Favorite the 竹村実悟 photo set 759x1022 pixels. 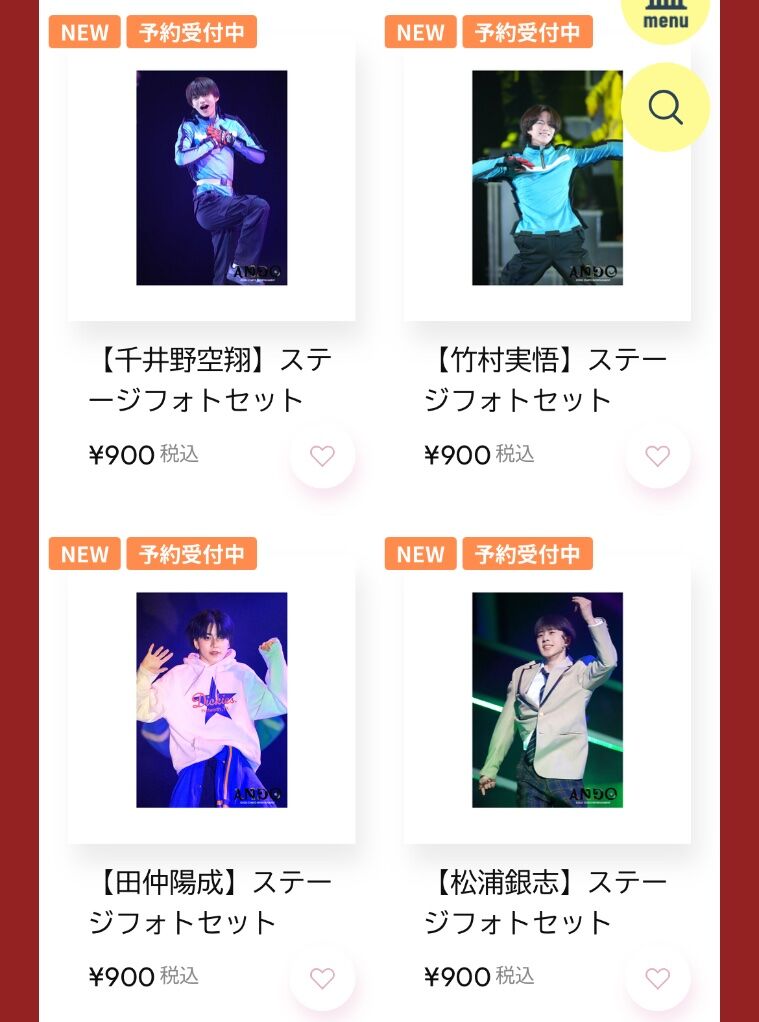pyautogui.click(x=657, y=456)
